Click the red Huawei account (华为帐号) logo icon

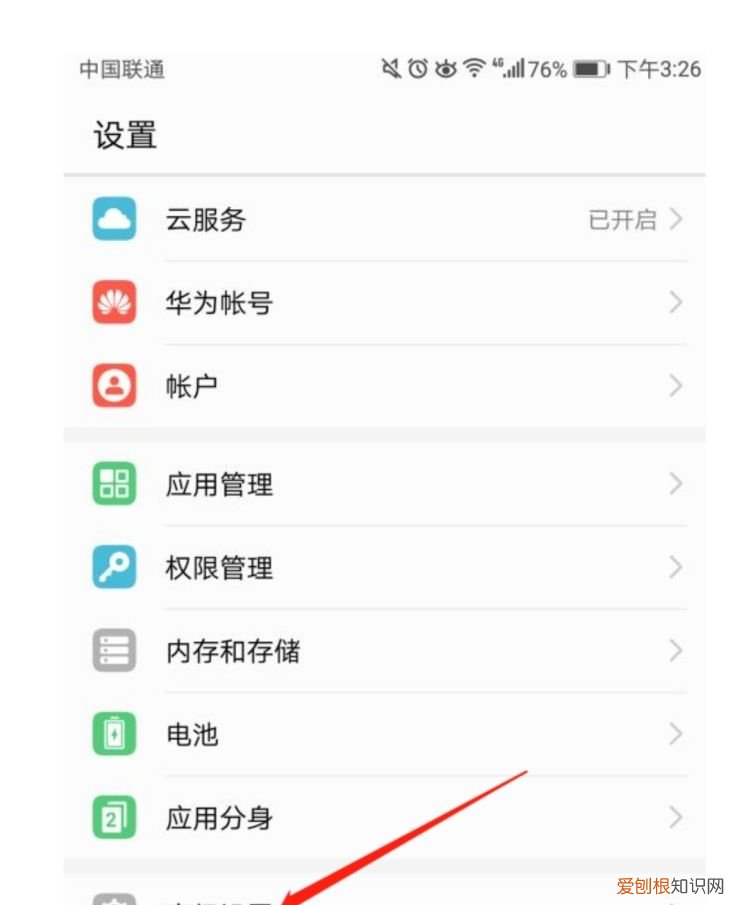(x=114, y=303)
